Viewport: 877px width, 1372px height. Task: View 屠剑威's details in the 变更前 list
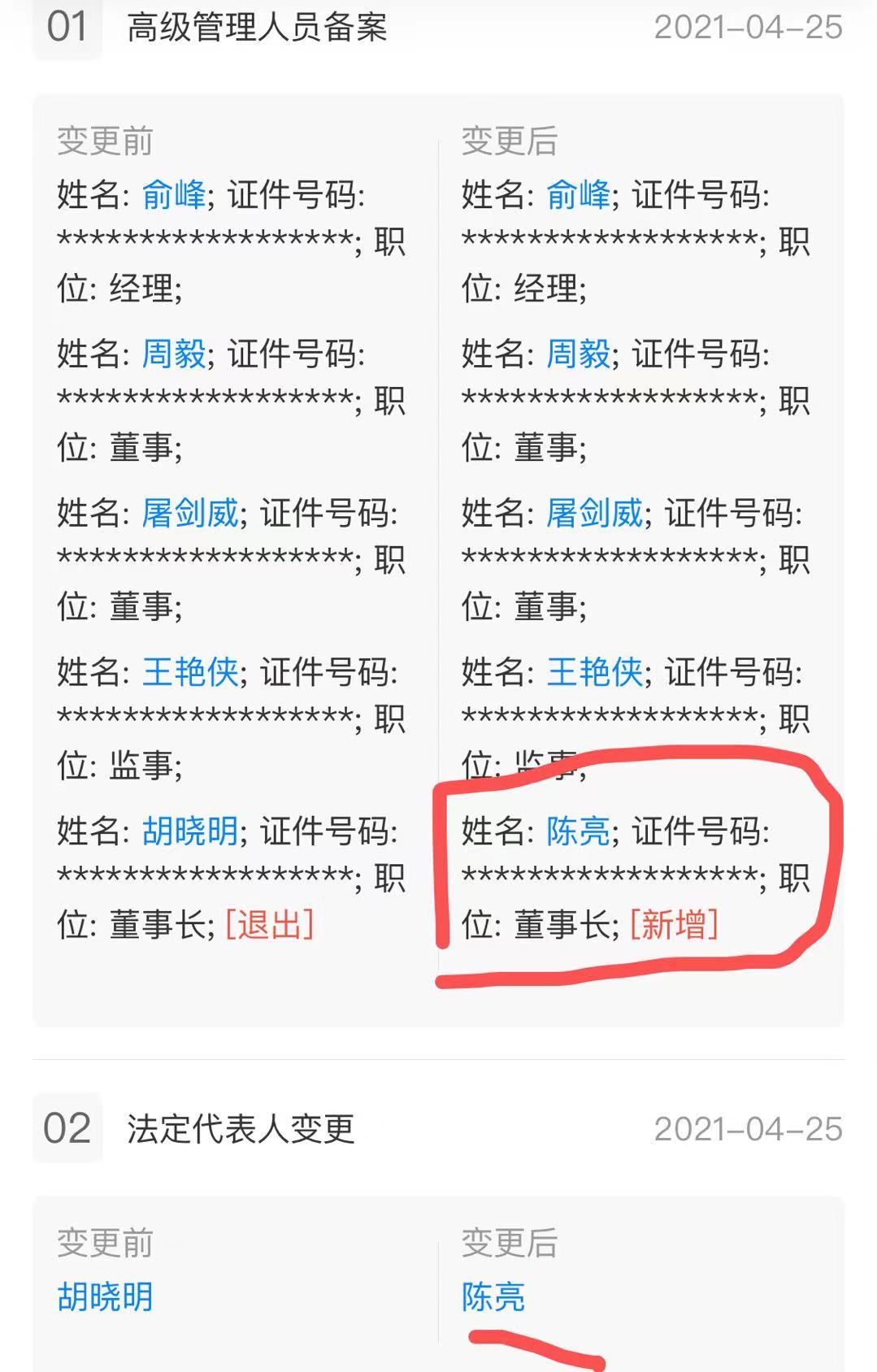coord(189,514)
